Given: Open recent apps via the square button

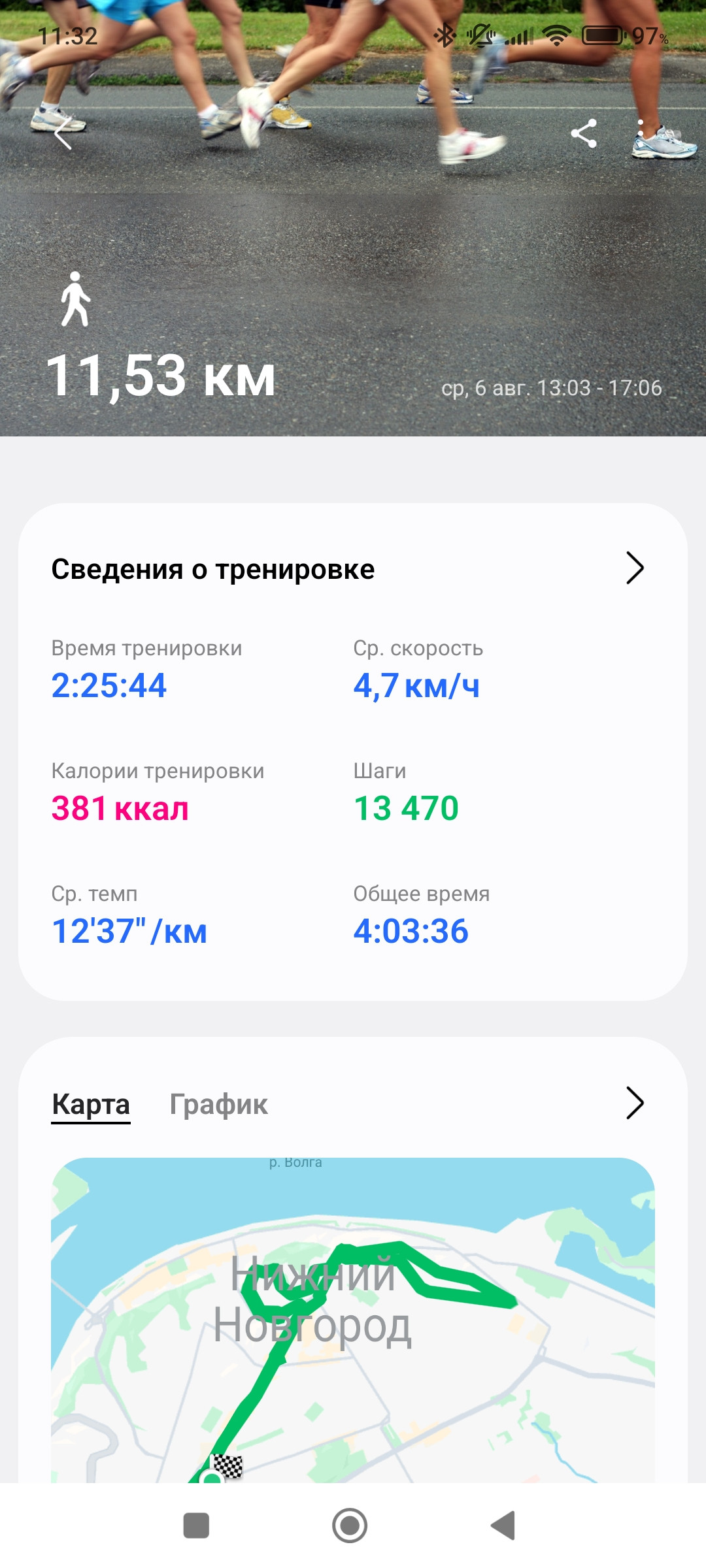Looking at the screenshot, I should [x=196, y=1526].
